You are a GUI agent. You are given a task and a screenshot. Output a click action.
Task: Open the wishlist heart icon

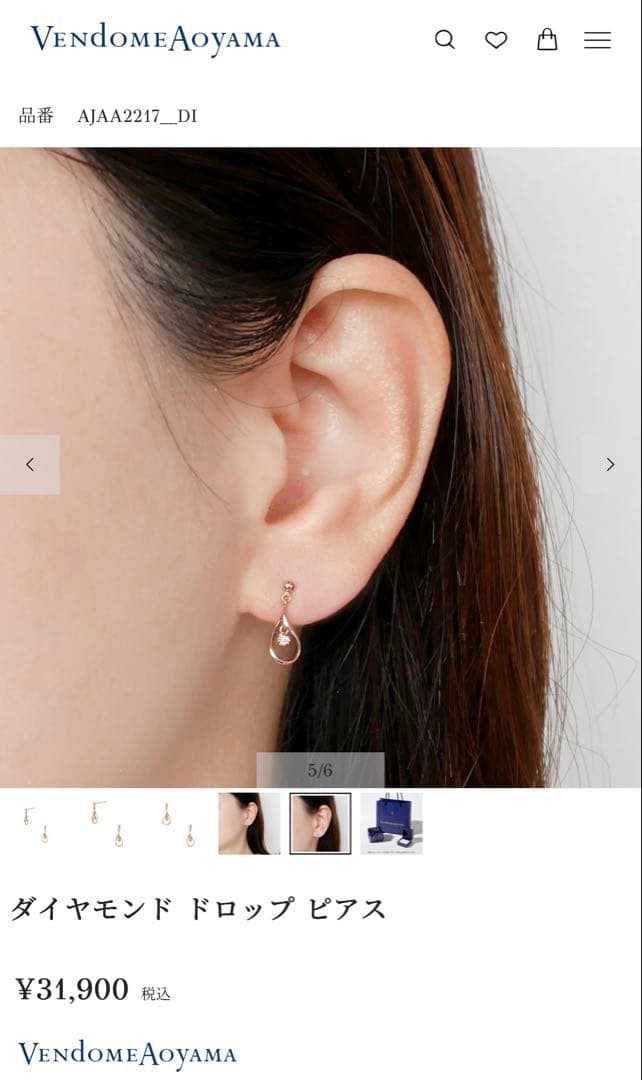coord(496,40)
